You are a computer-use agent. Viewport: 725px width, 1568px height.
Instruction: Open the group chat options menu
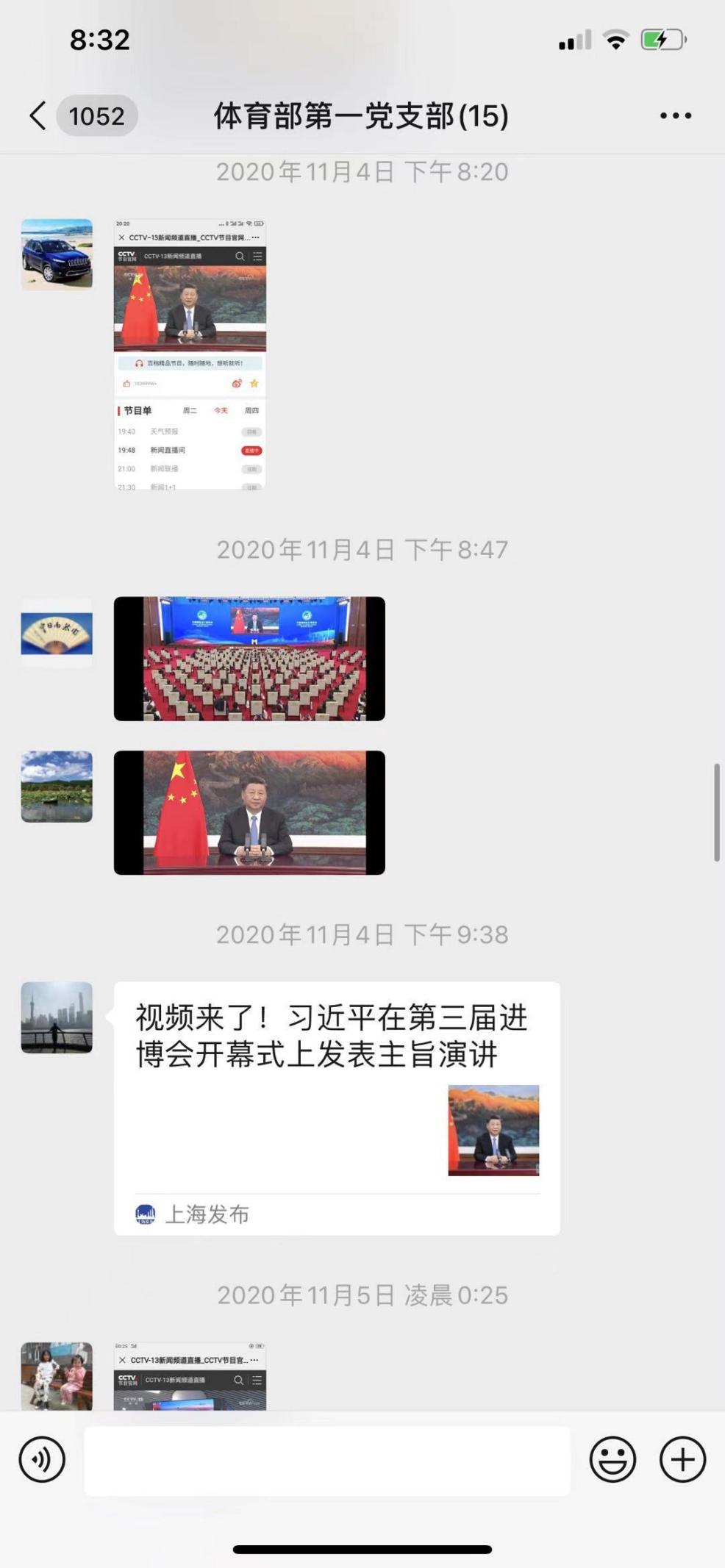tap(675, 115)
